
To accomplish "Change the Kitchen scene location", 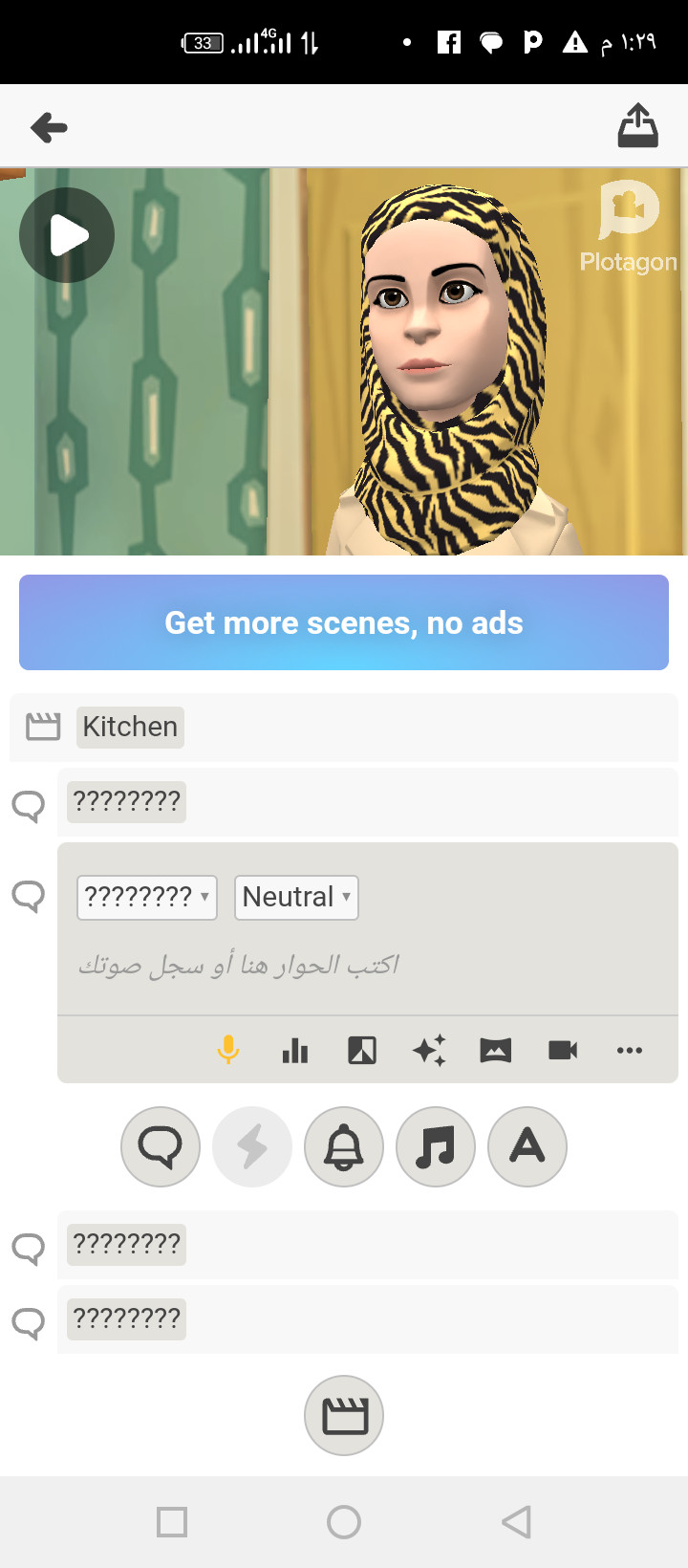I will (x=130, y=727).
